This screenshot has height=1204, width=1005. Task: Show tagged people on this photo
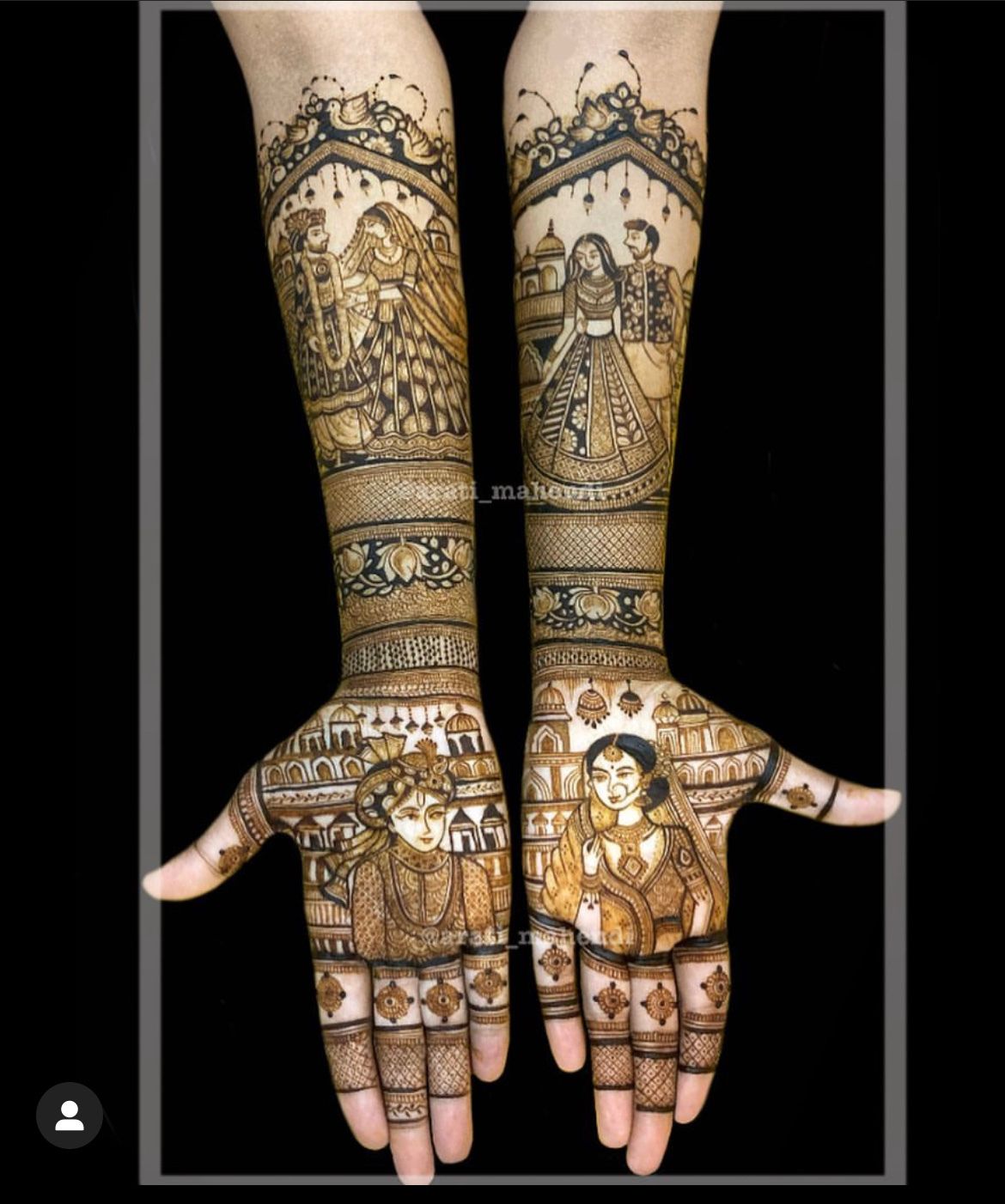[x=70, y=1116]
